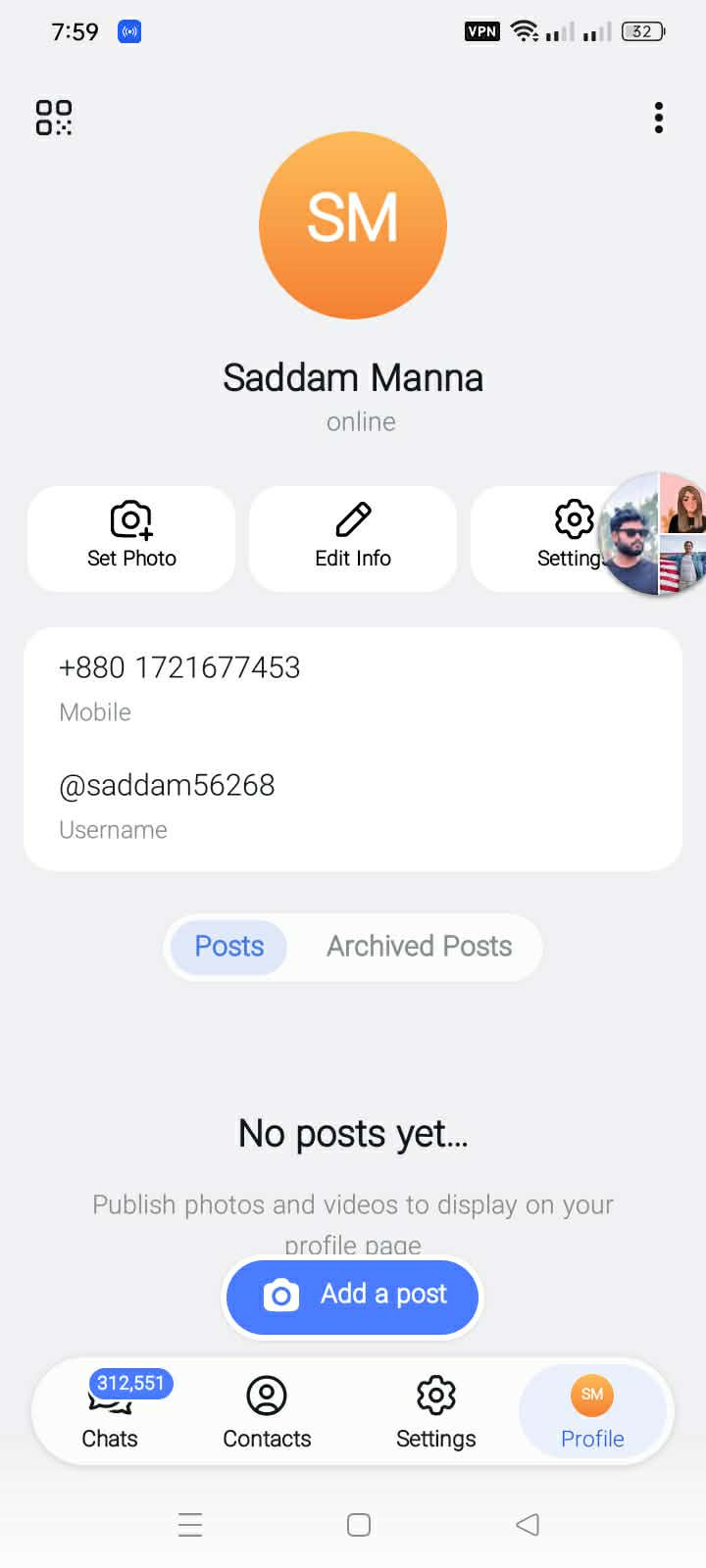Tap the floating photo collage bubble
The width and height of the screenshot is (706, 1568).
[x=655, y=534]
